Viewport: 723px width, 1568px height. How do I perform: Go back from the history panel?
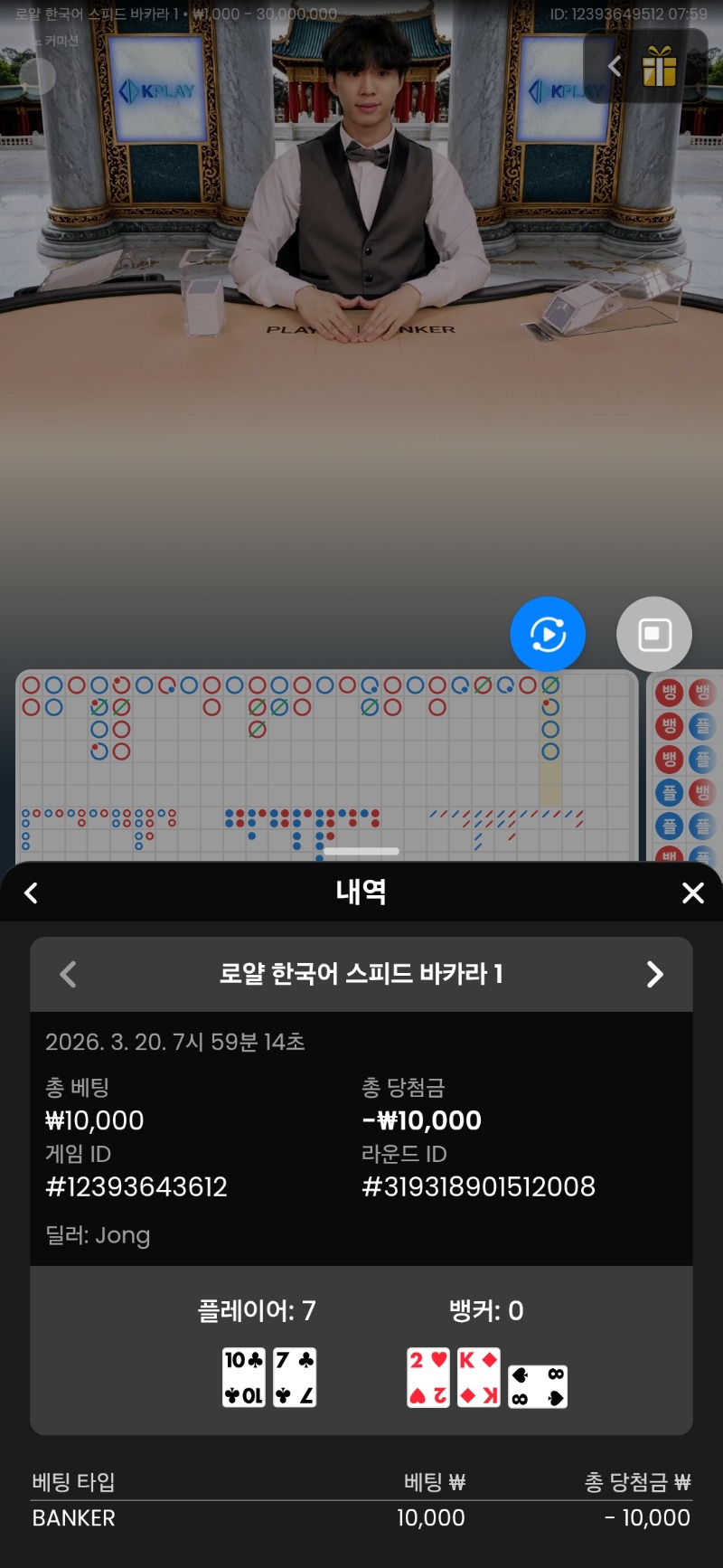(x=31, y=893)
